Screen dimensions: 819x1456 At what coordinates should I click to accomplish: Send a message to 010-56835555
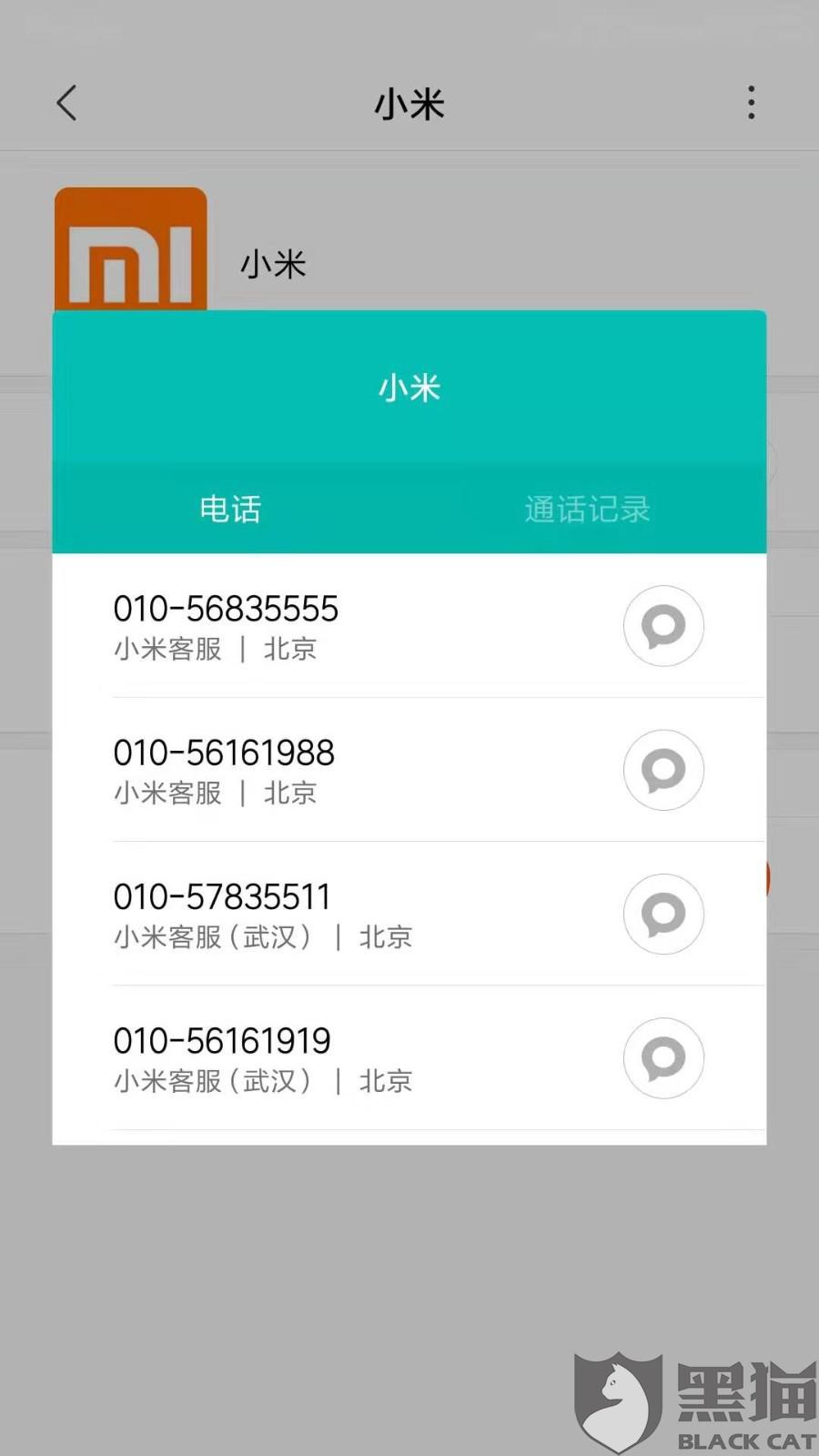[x=663, y=626]
